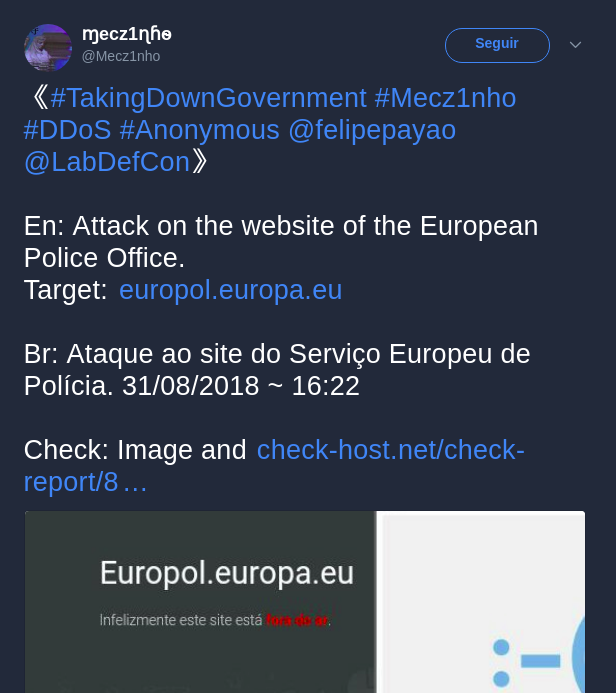Open the #TakingDownGovernment hashtag
616x693 pixels.
[208, 98]
